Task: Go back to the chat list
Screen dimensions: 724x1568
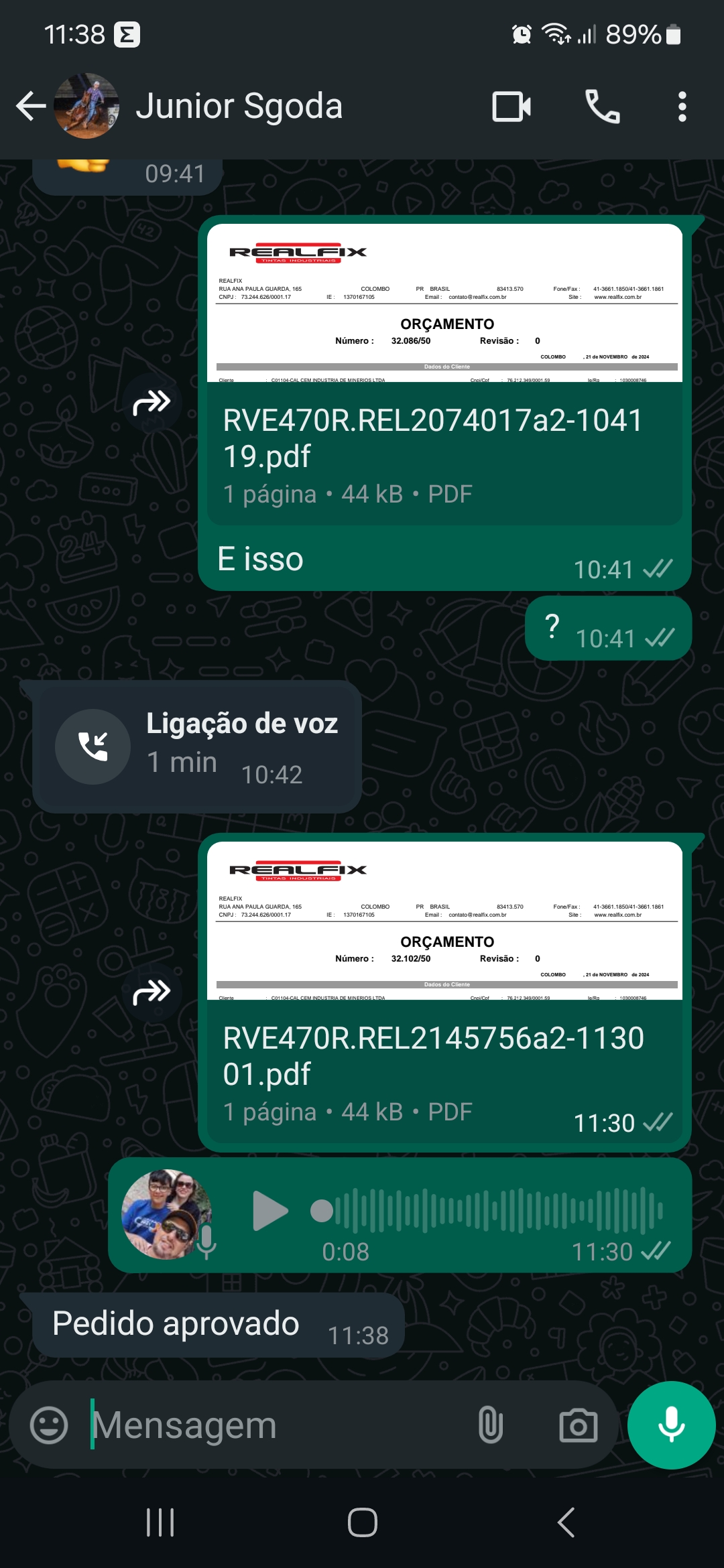Action: coord(30,107)
